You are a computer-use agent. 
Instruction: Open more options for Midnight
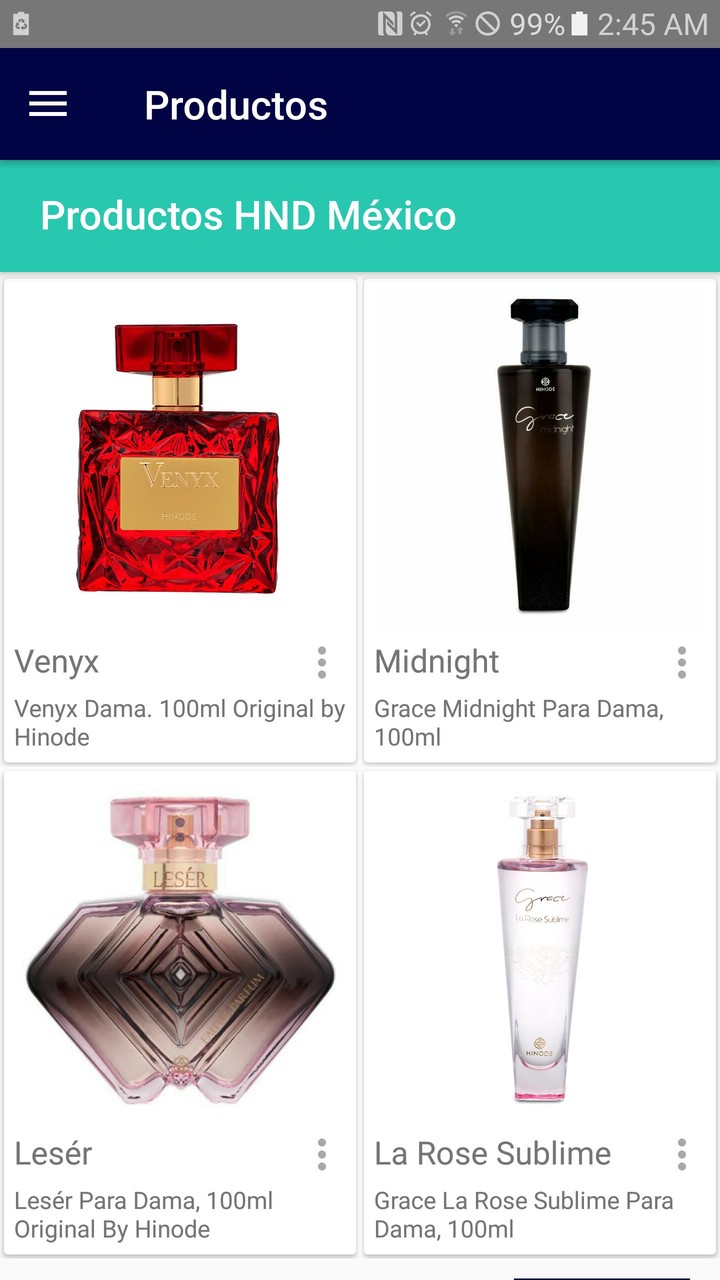tap(681, 662)
